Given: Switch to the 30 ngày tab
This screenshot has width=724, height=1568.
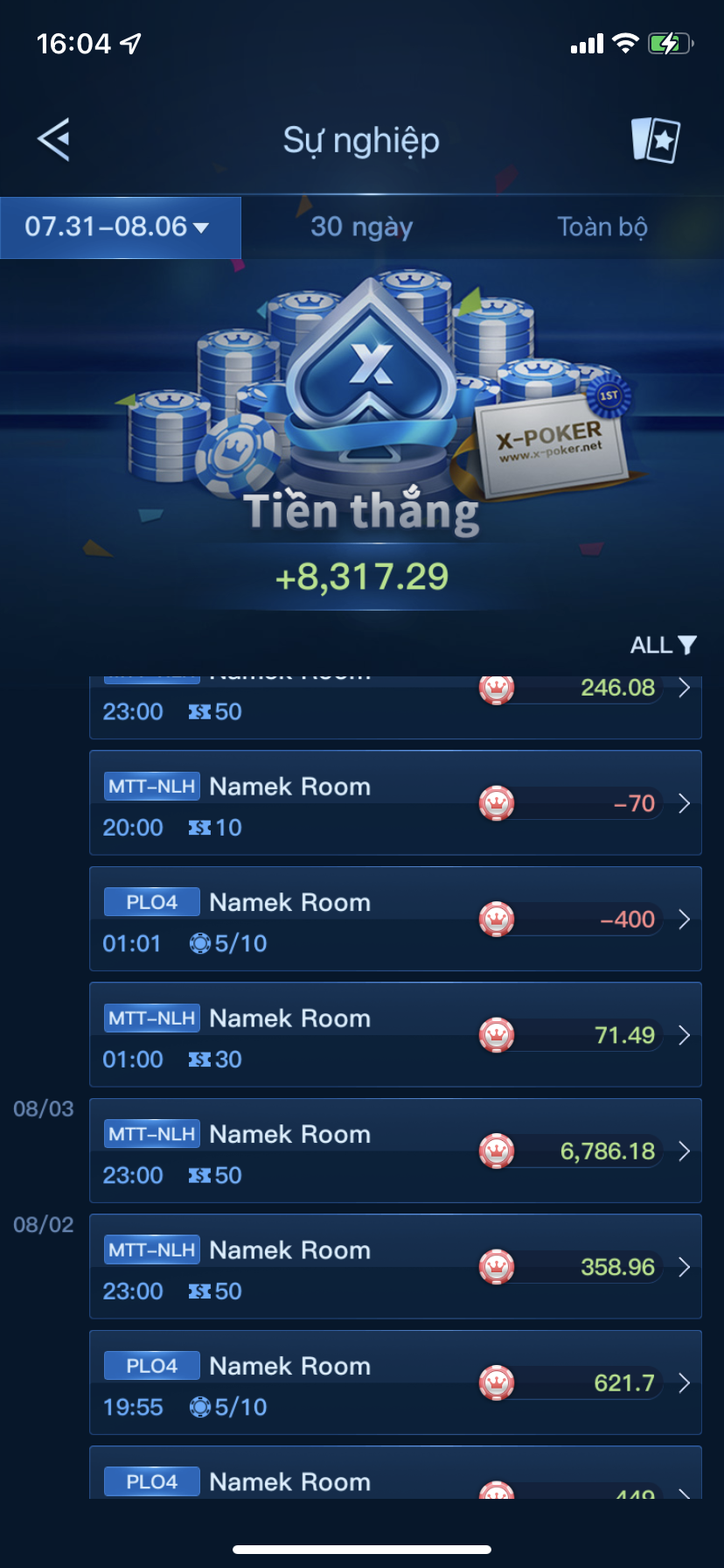Looking at the screenshot, I should (x=361, y=227).
